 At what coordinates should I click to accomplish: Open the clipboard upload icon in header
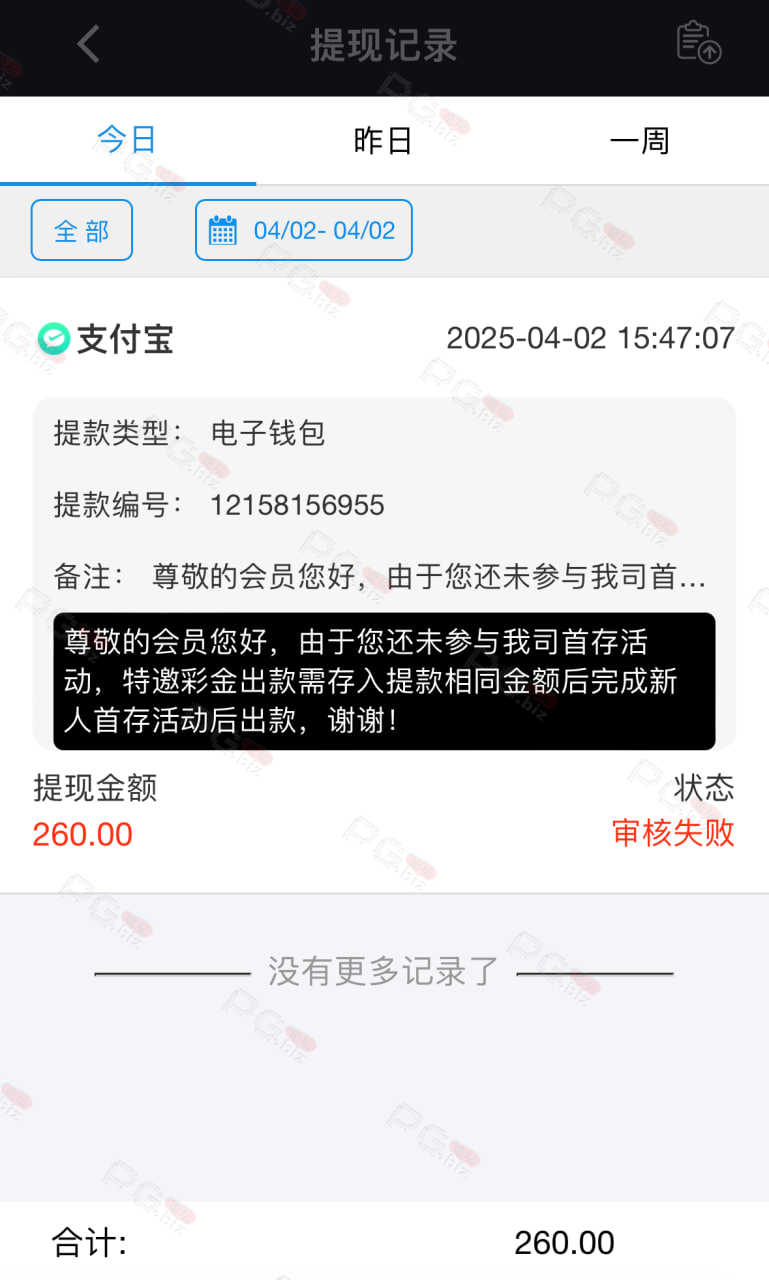(698, 43)
